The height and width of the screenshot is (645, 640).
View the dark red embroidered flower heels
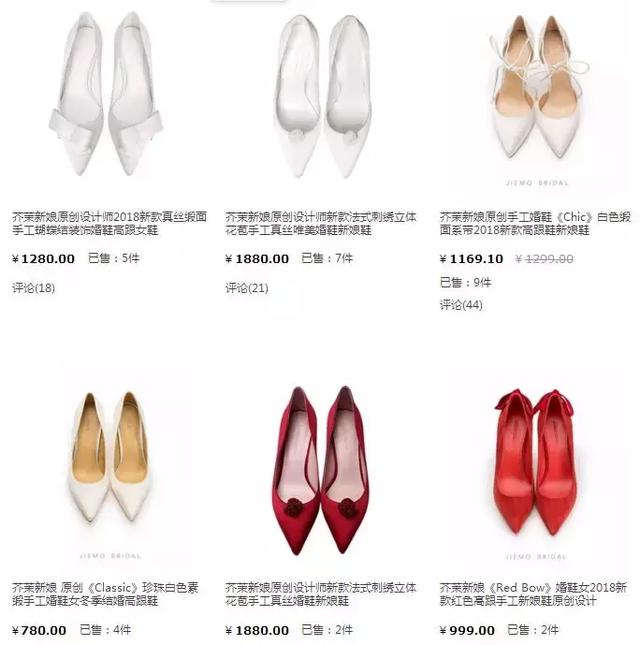coord(322,465)
